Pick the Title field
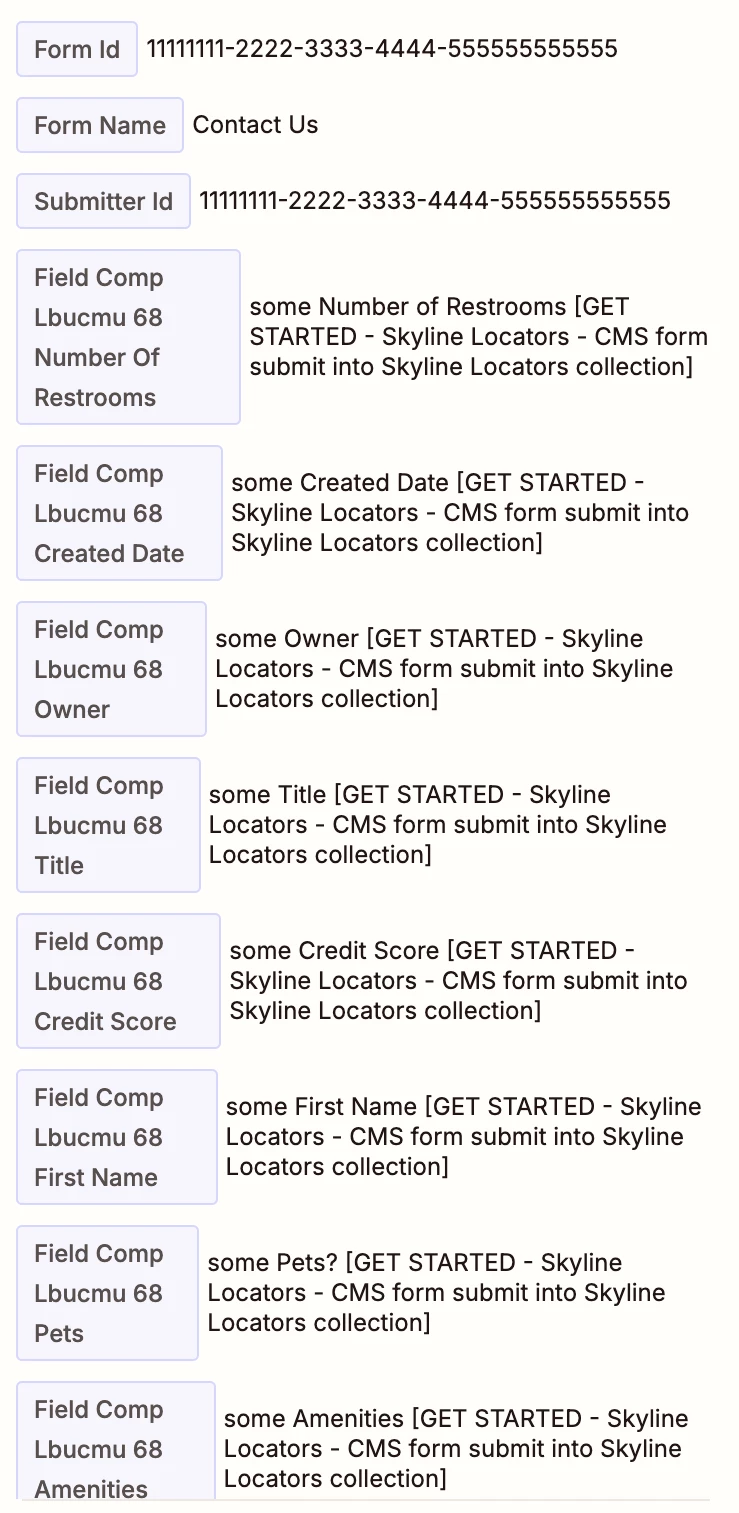This screenshot has height=1513, width=739. tap(108, 825)
